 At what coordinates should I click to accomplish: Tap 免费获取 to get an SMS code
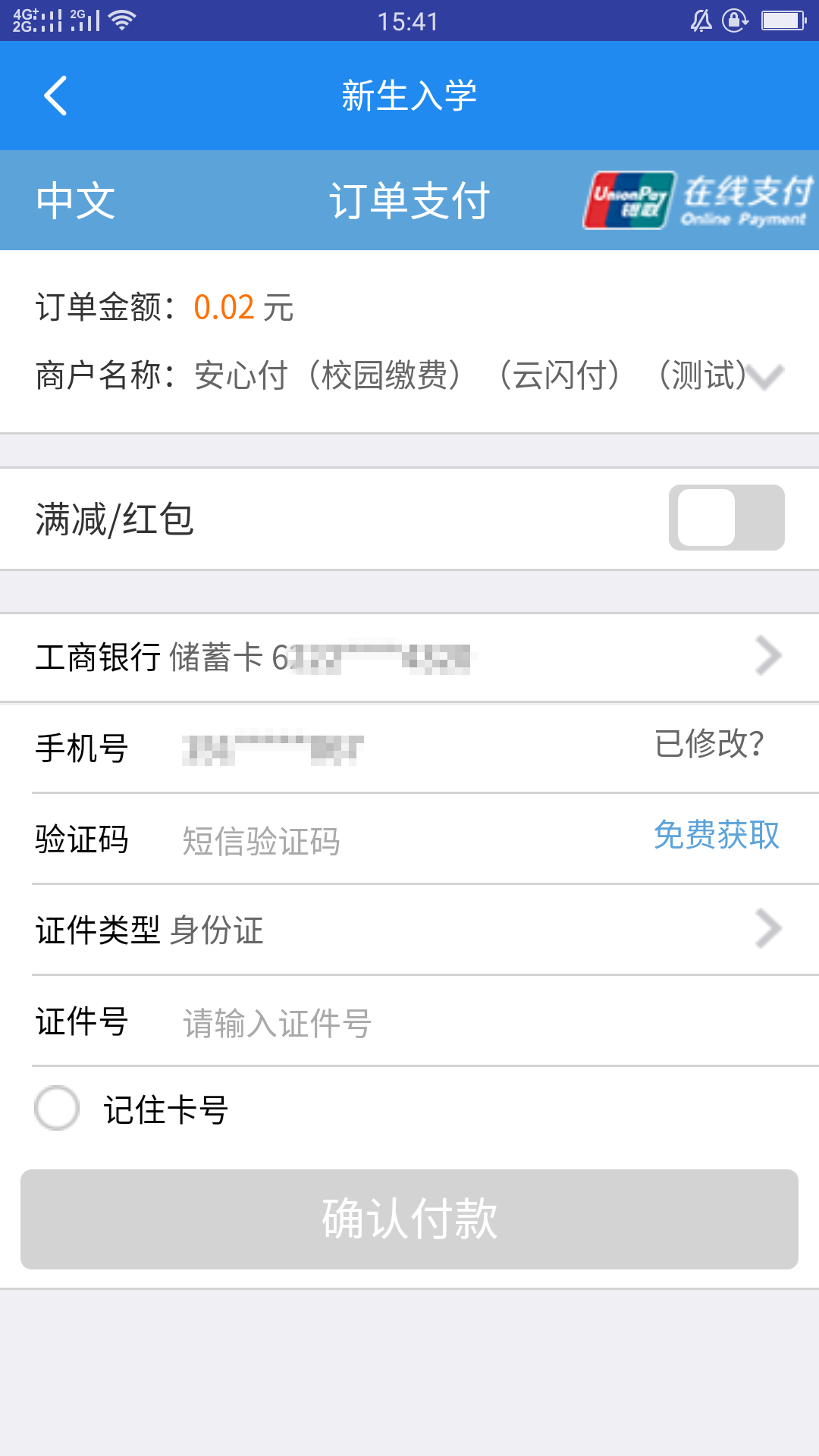(717, 835)
